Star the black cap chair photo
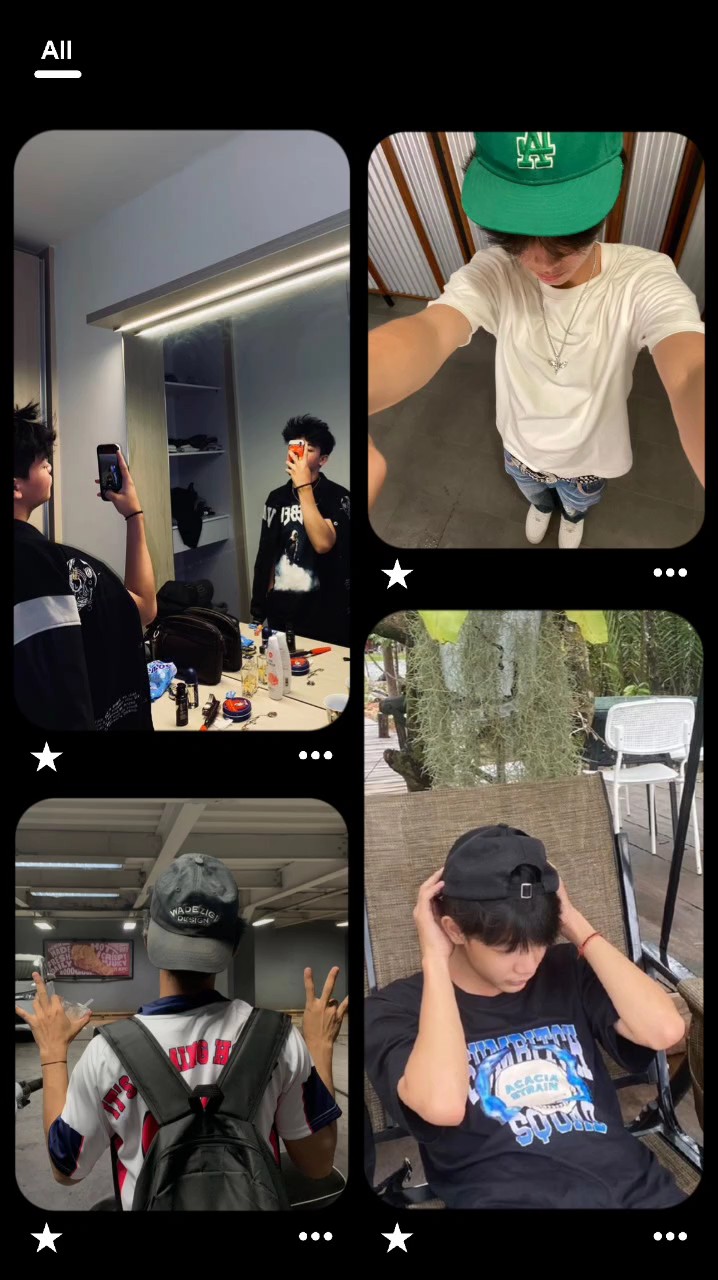The image size is (718, 1280). pos(397,1238)
